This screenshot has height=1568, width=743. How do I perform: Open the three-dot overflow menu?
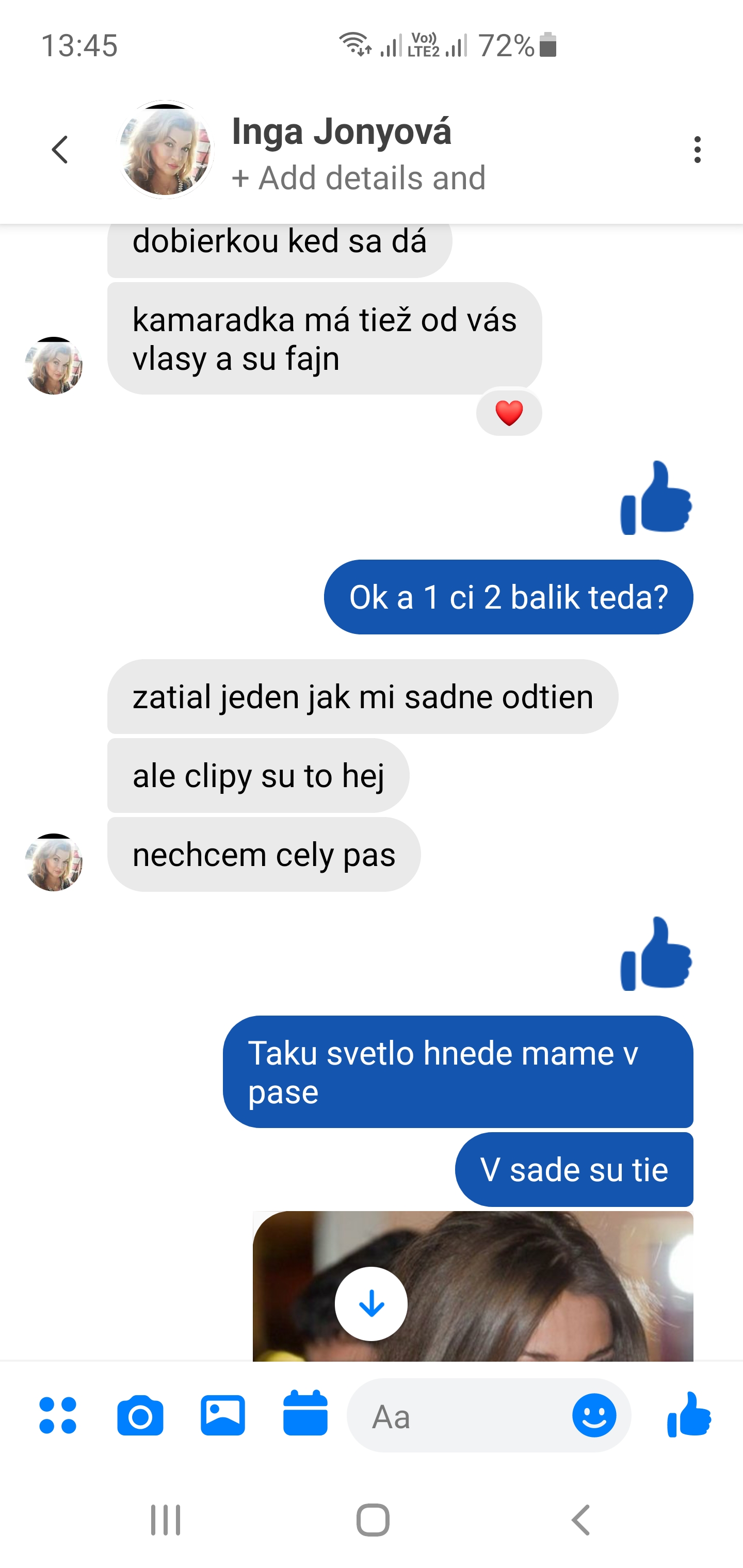(697, 150)
